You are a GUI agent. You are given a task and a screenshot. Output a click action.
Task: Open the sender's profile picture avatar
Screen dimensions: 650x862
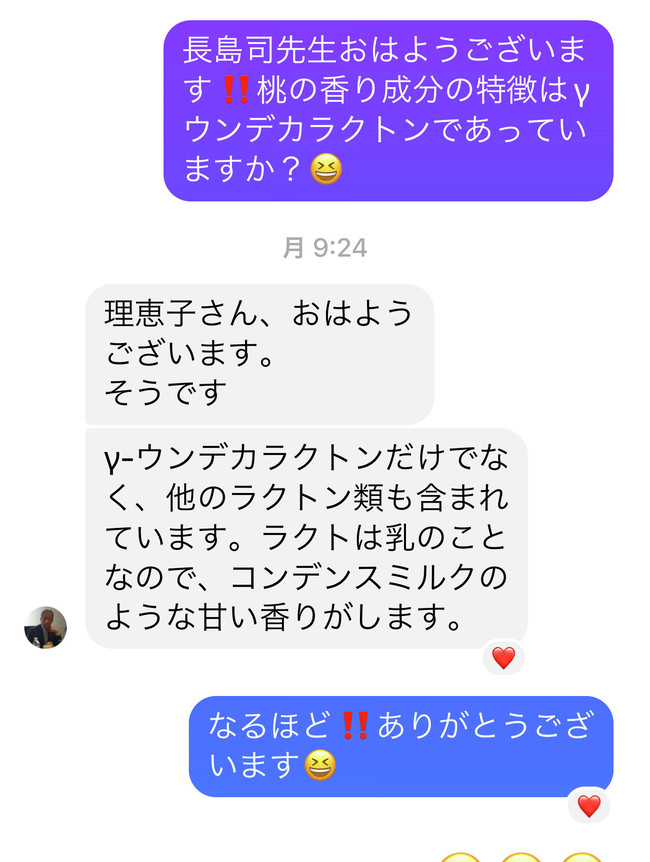tap(45, 627)
